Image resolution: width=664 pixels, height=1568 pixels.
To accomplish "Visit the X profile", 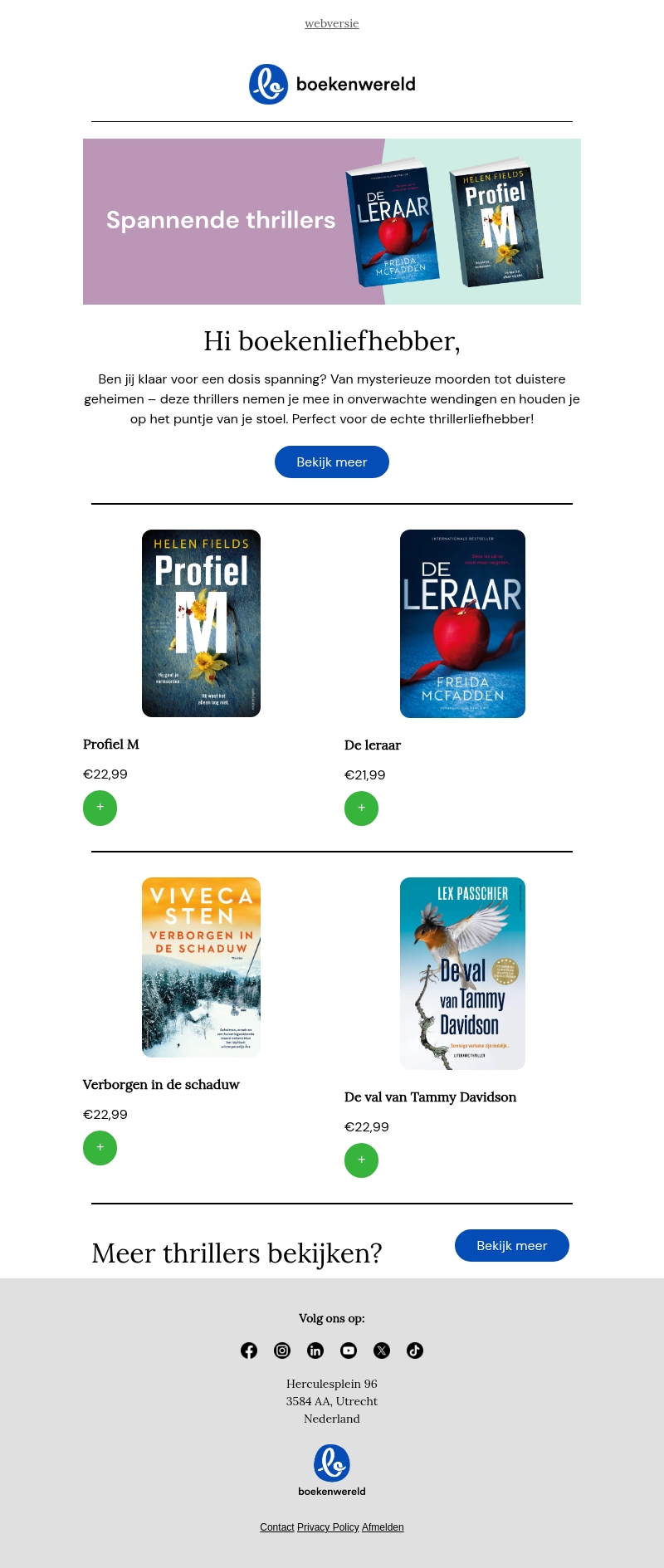I will tap(382, 1351).
